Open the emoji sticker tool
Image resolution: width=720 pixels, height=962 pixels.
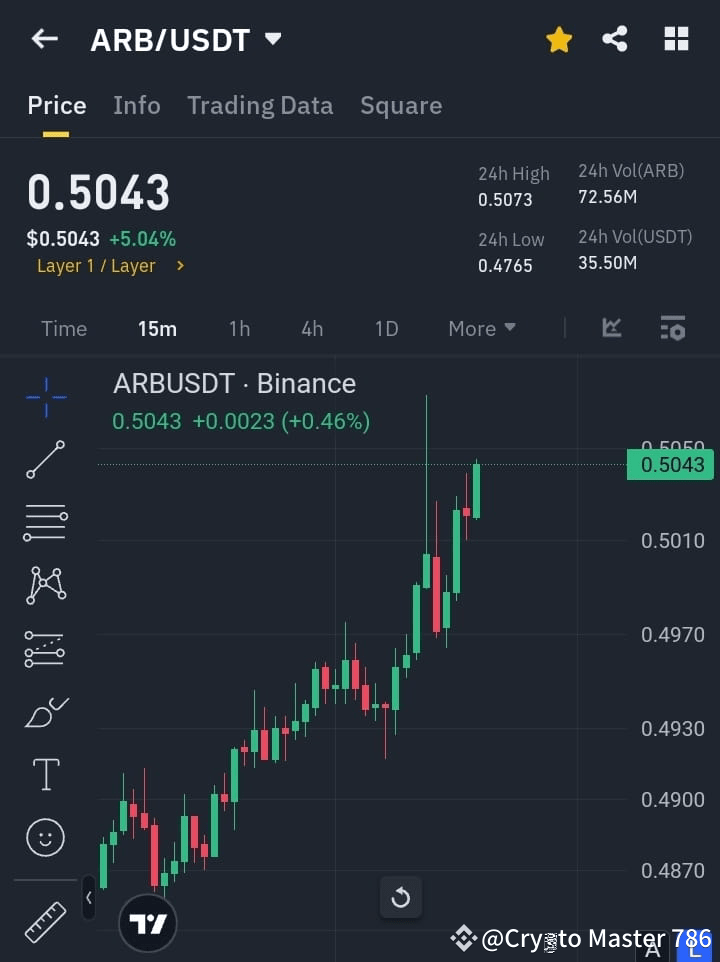tap(45, 837)
